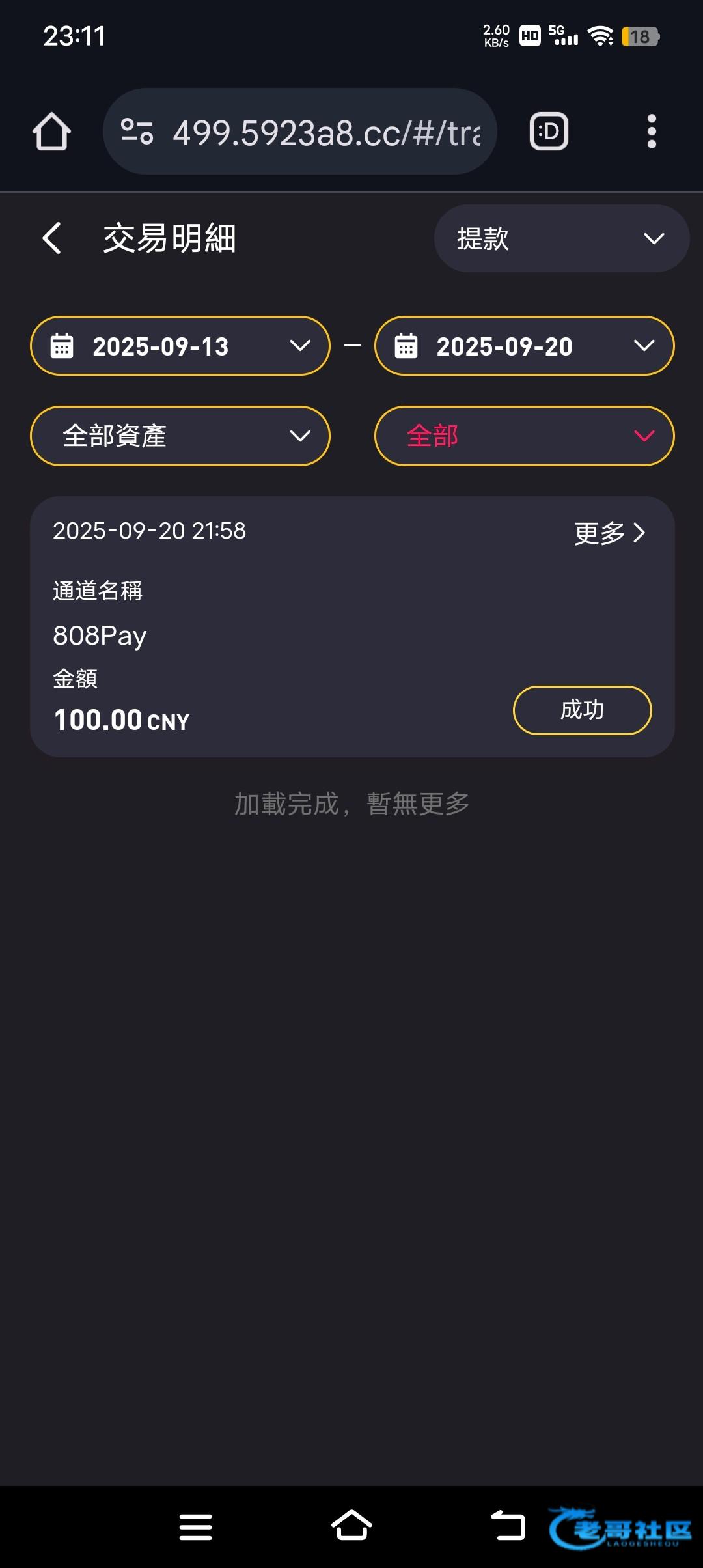Viewport: 703px width, 1568px height.
Task: Open the browser overflow menu
Action: (652, 132)
